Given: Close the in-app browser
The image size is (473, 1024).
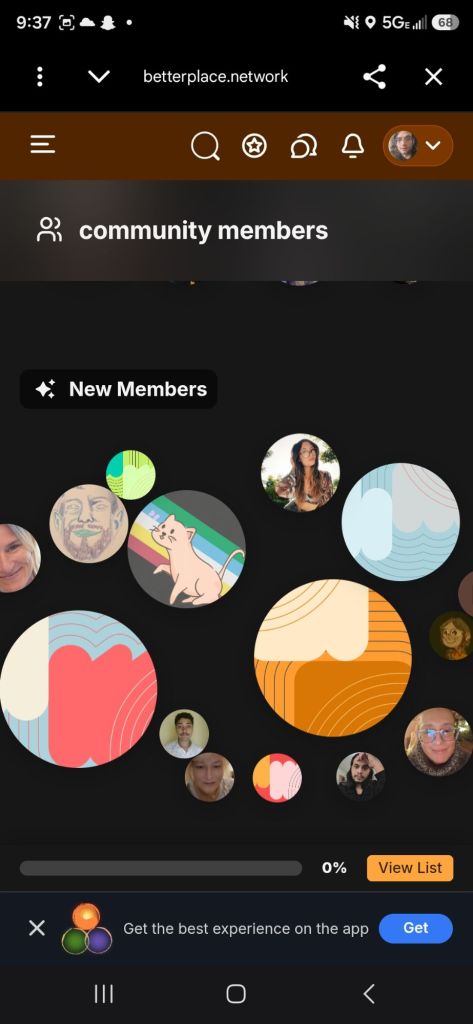Looking at the screenshot, I should pos(433,77).
